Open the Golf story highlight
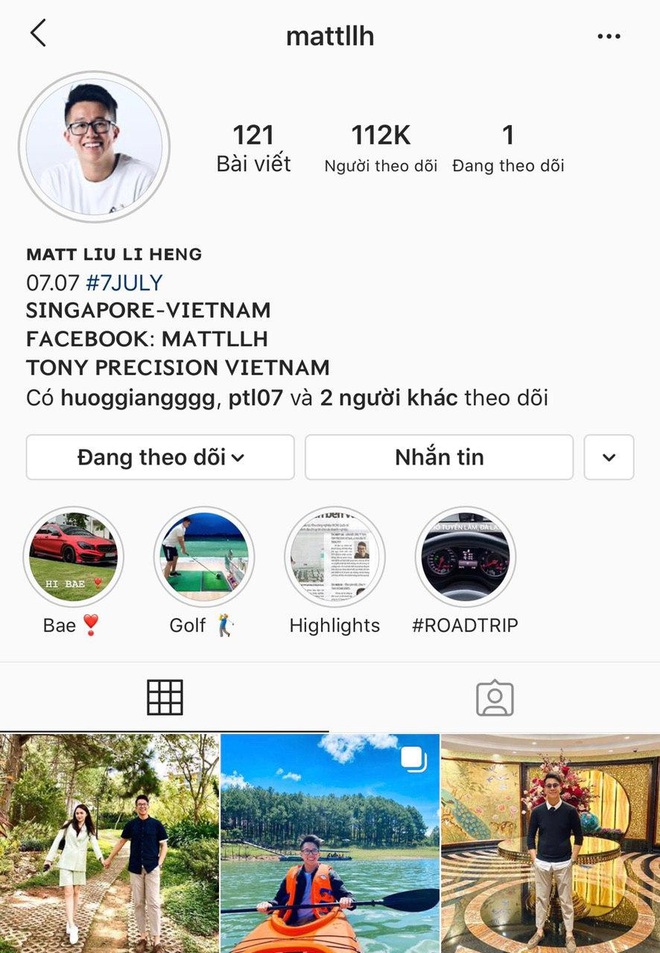The height and width of the screenshot is (953, 660). 204,556
